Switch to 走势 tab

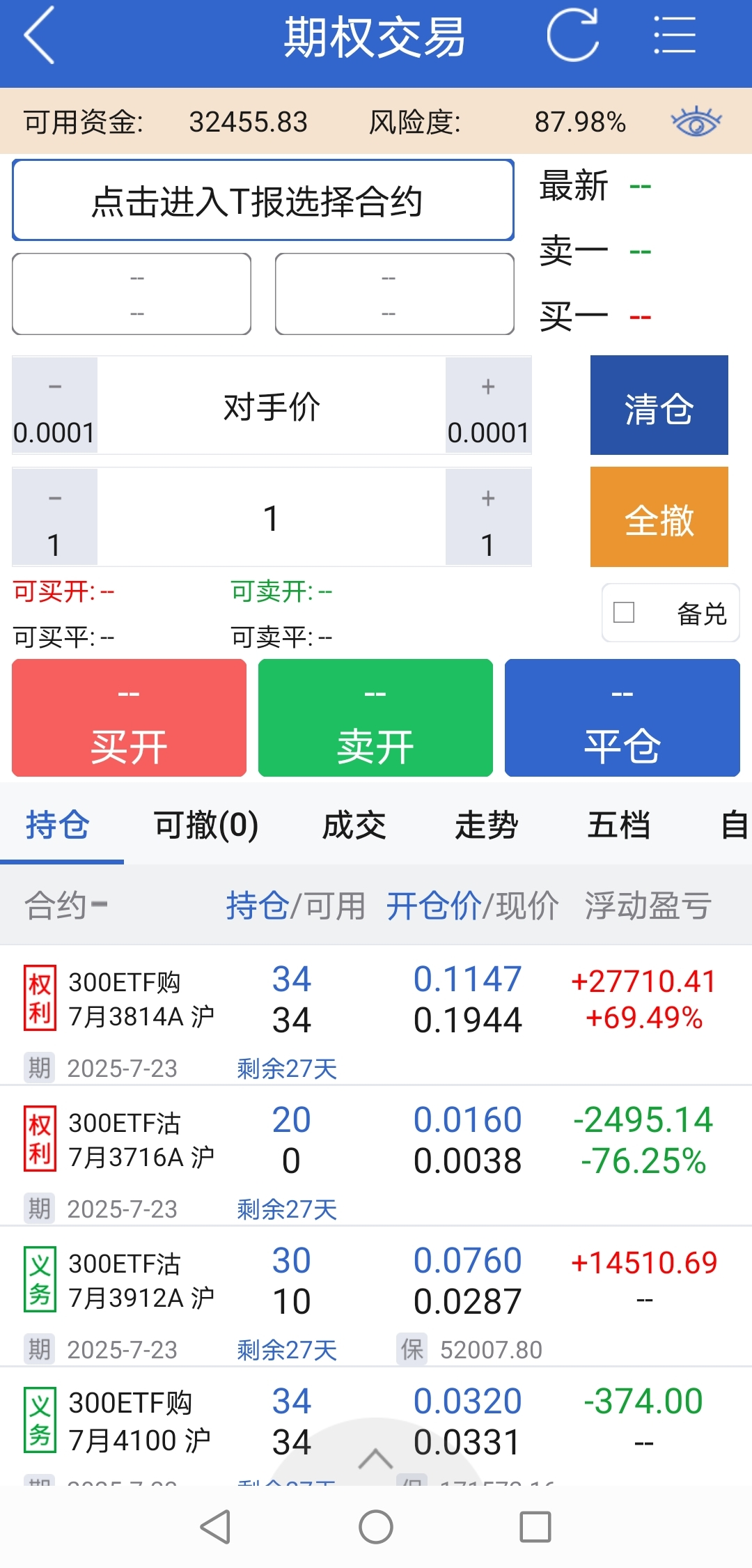tap(486, 825)
